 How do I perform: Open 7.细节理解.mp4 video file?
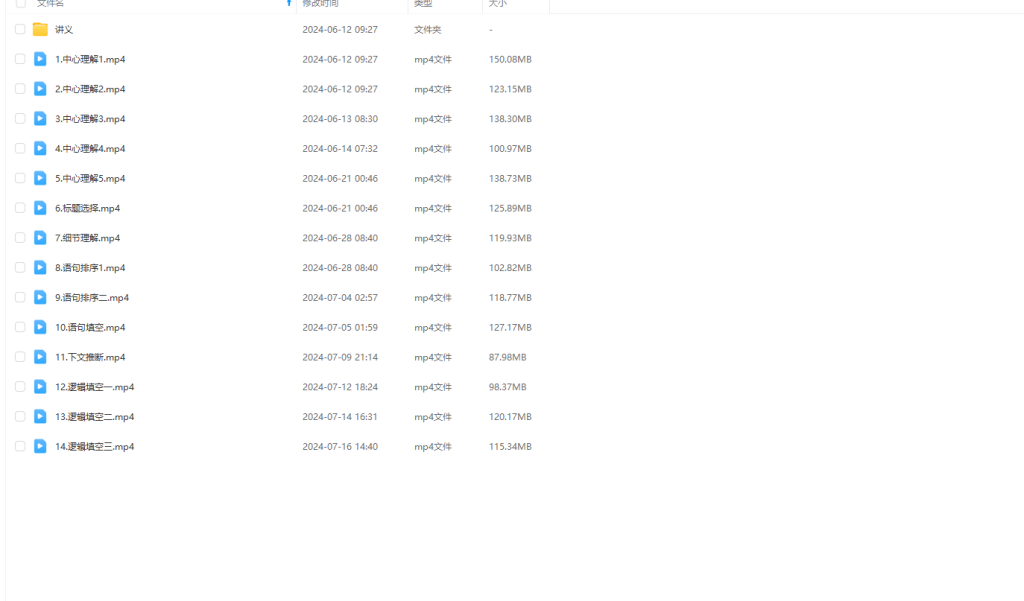(x=87, y=238)
